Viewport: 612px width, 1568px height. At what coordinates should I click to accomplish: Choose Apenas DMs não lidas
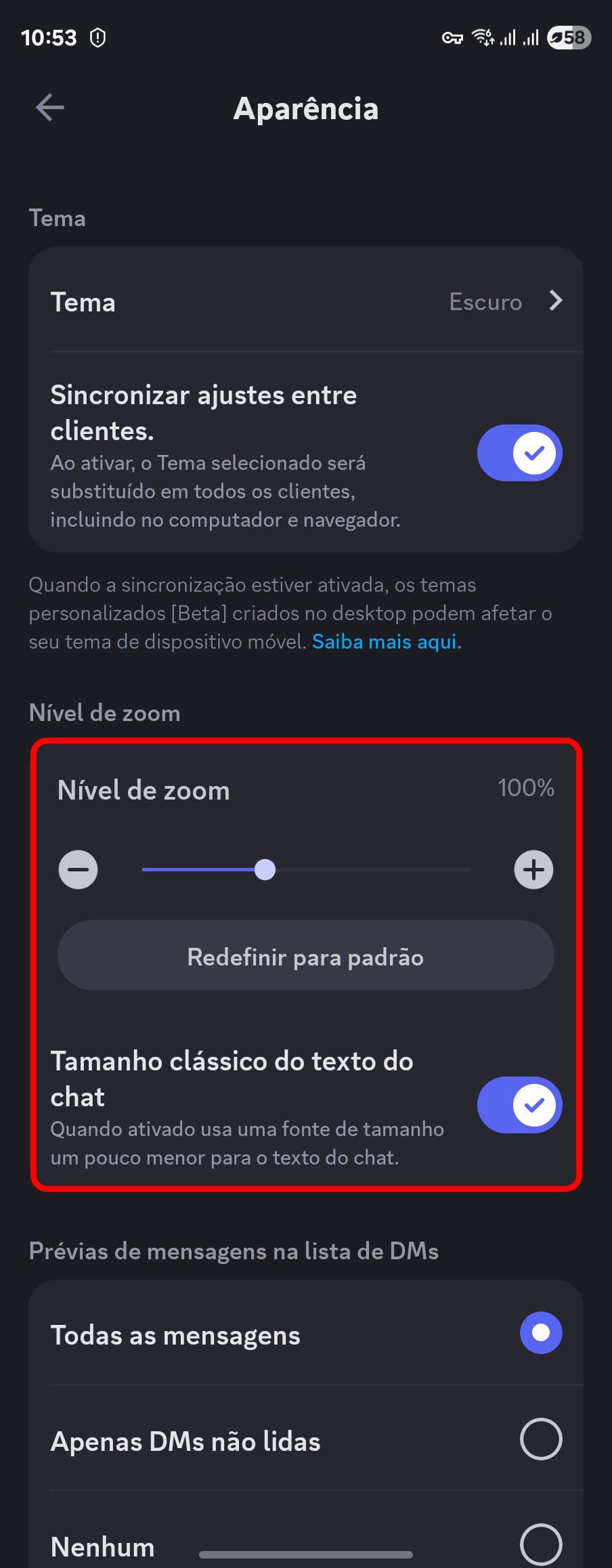[x=540, y=1439]
